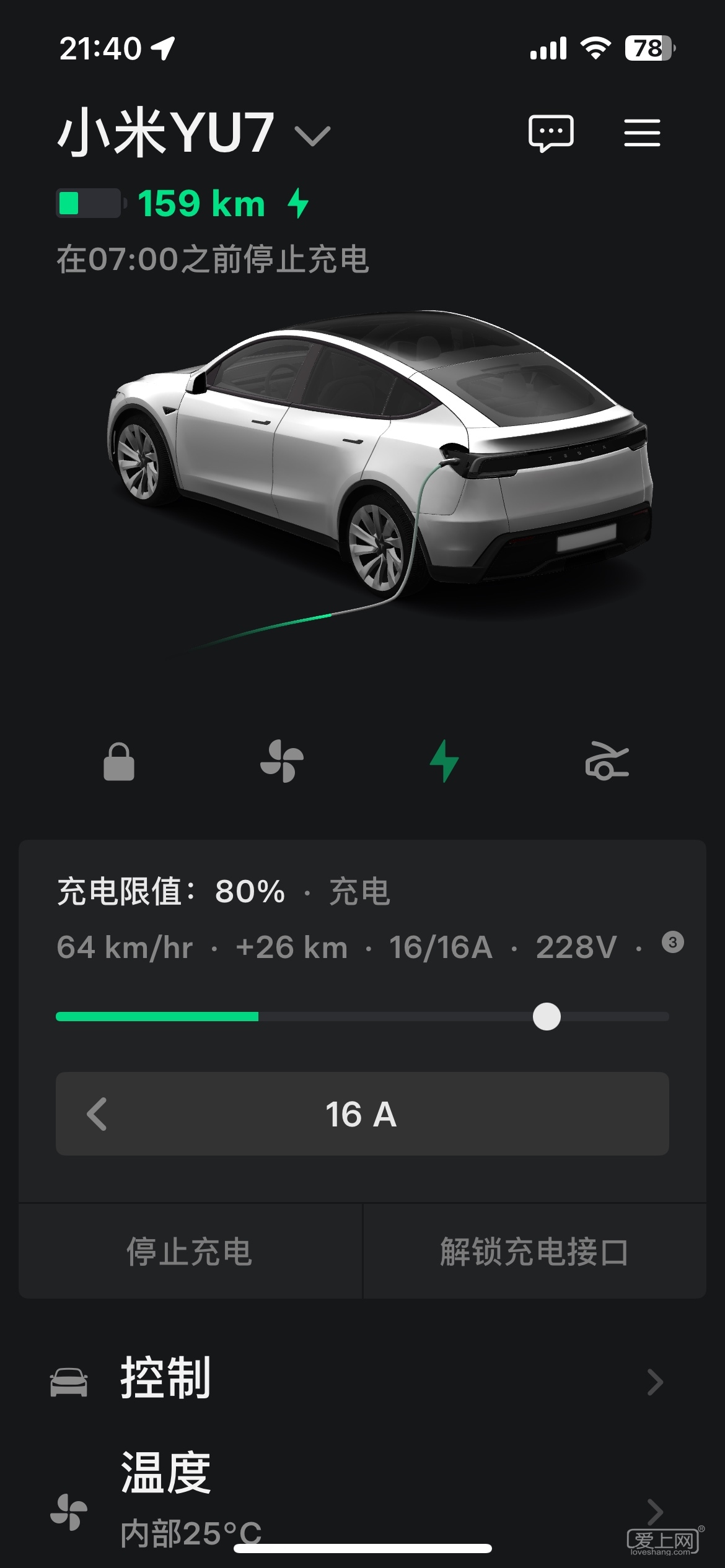
Task: Tap the green charging bolt icon
Action: [x=444, y=761]
